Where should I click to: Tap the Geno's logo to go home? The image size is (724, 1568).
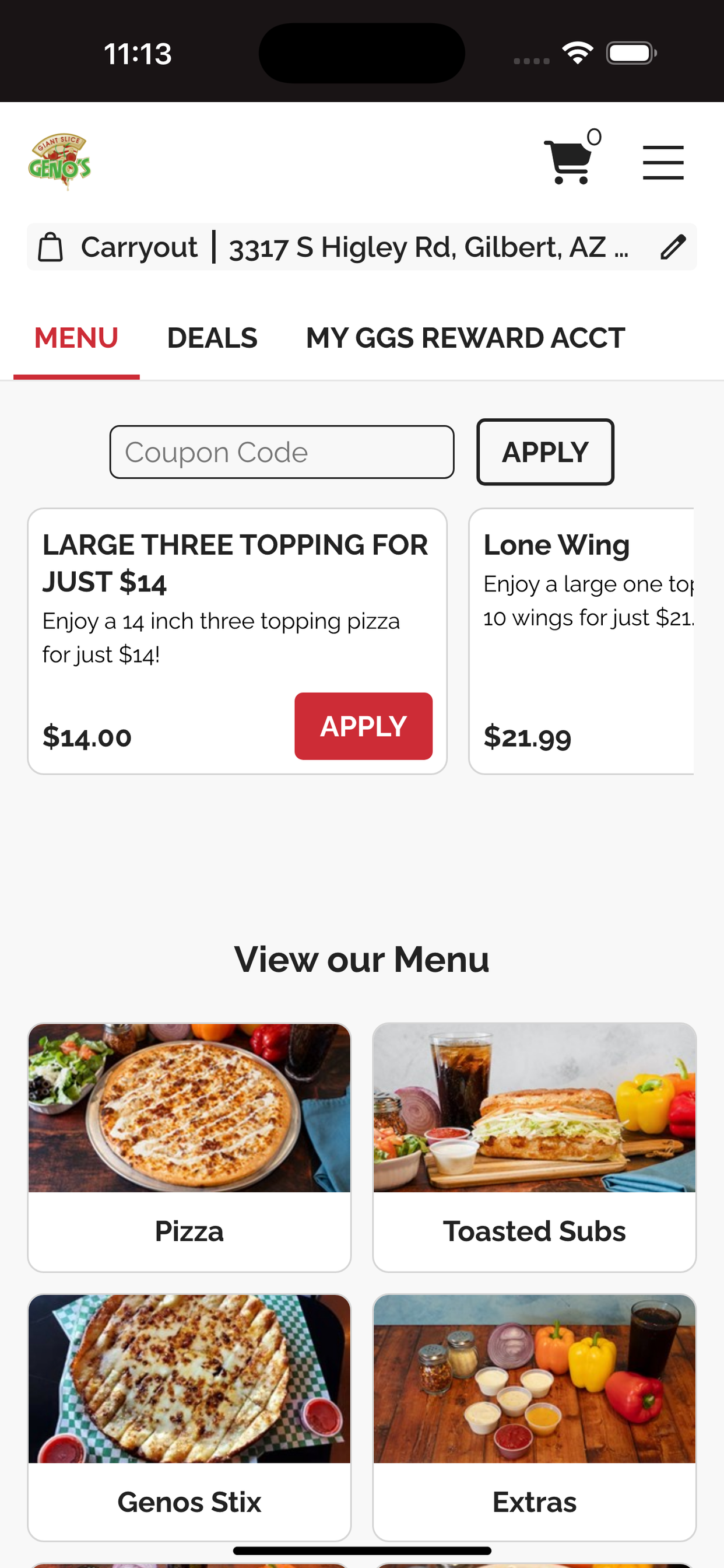coord(59,162)
